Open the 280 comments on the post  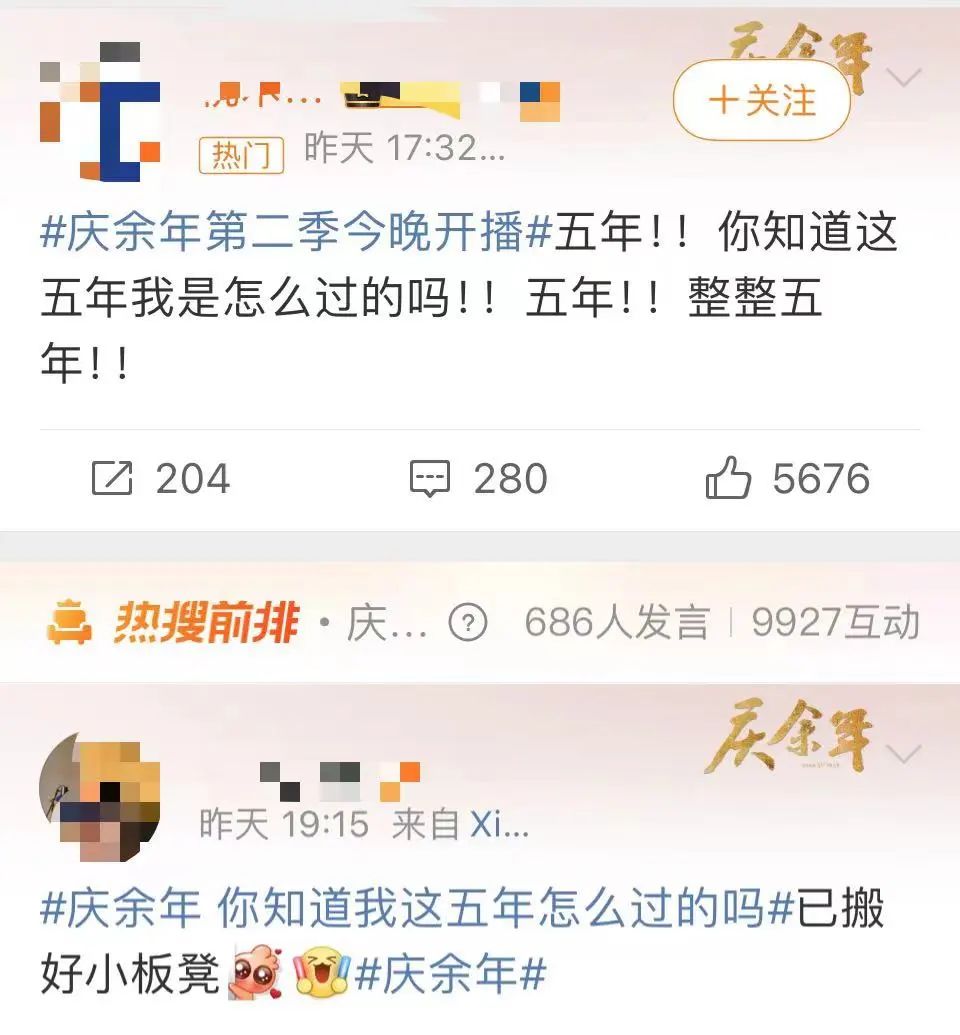[x=478, y=479]
